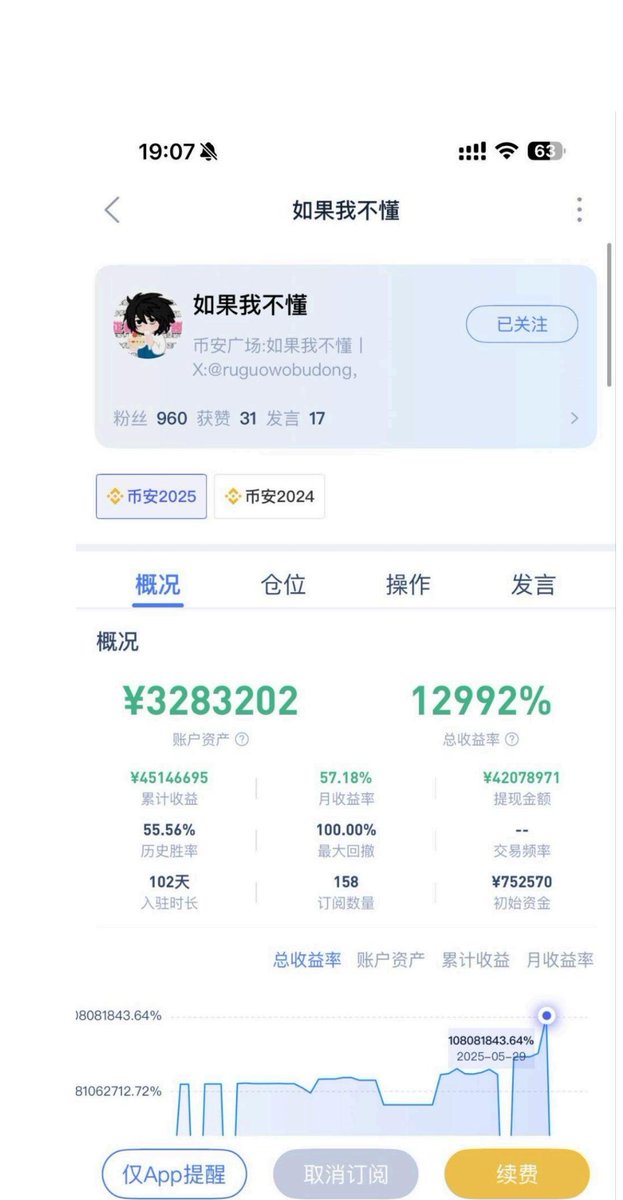Switch to the 概况 tab
Image resolution: width=623 pixels, height=1200 pixels.
coord(158,585)
